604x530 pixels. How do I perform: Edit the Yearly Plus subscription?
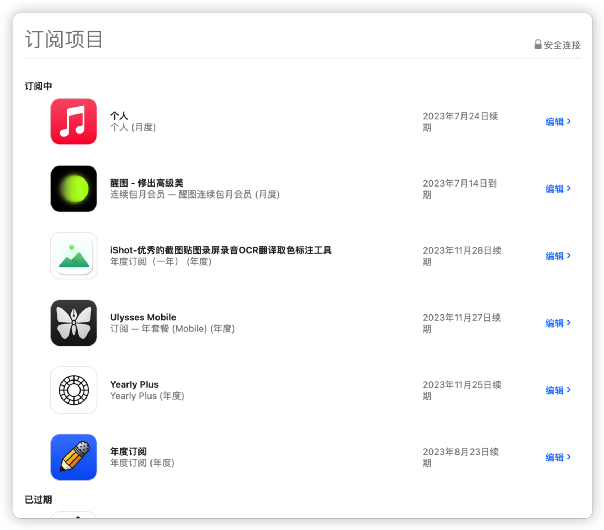[557, 390]
